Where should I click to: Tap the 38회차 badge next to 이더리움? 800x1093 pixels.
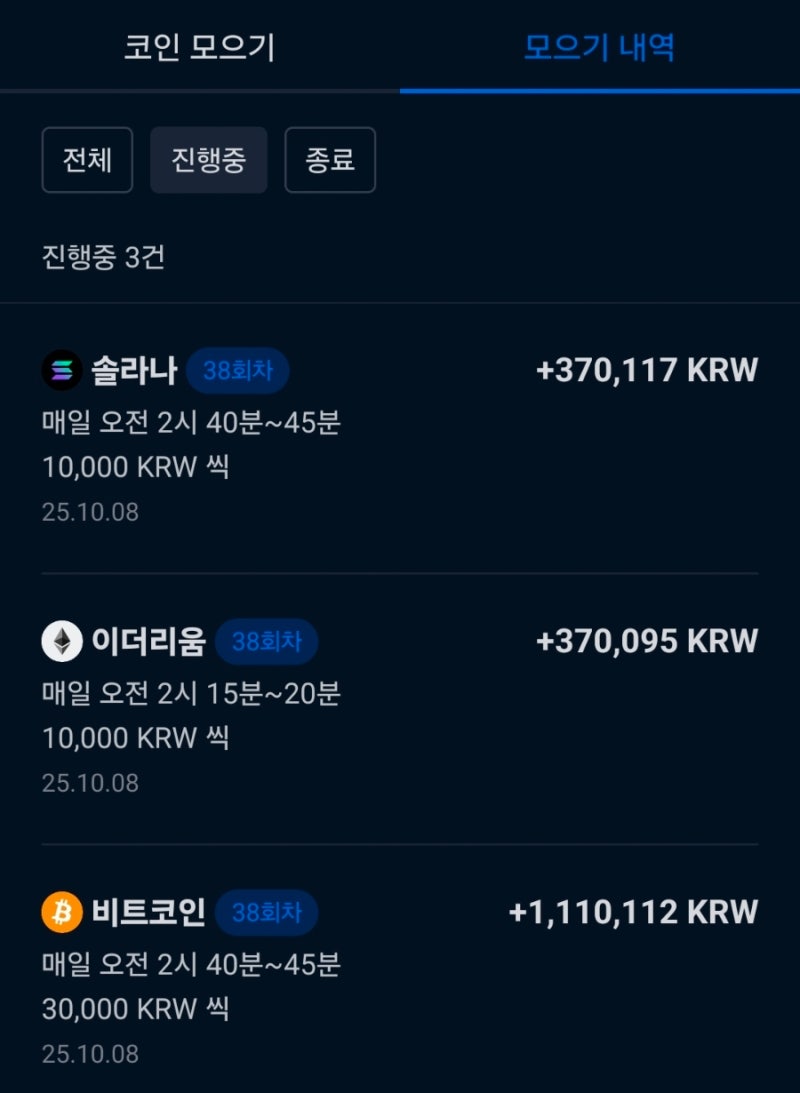266,643
